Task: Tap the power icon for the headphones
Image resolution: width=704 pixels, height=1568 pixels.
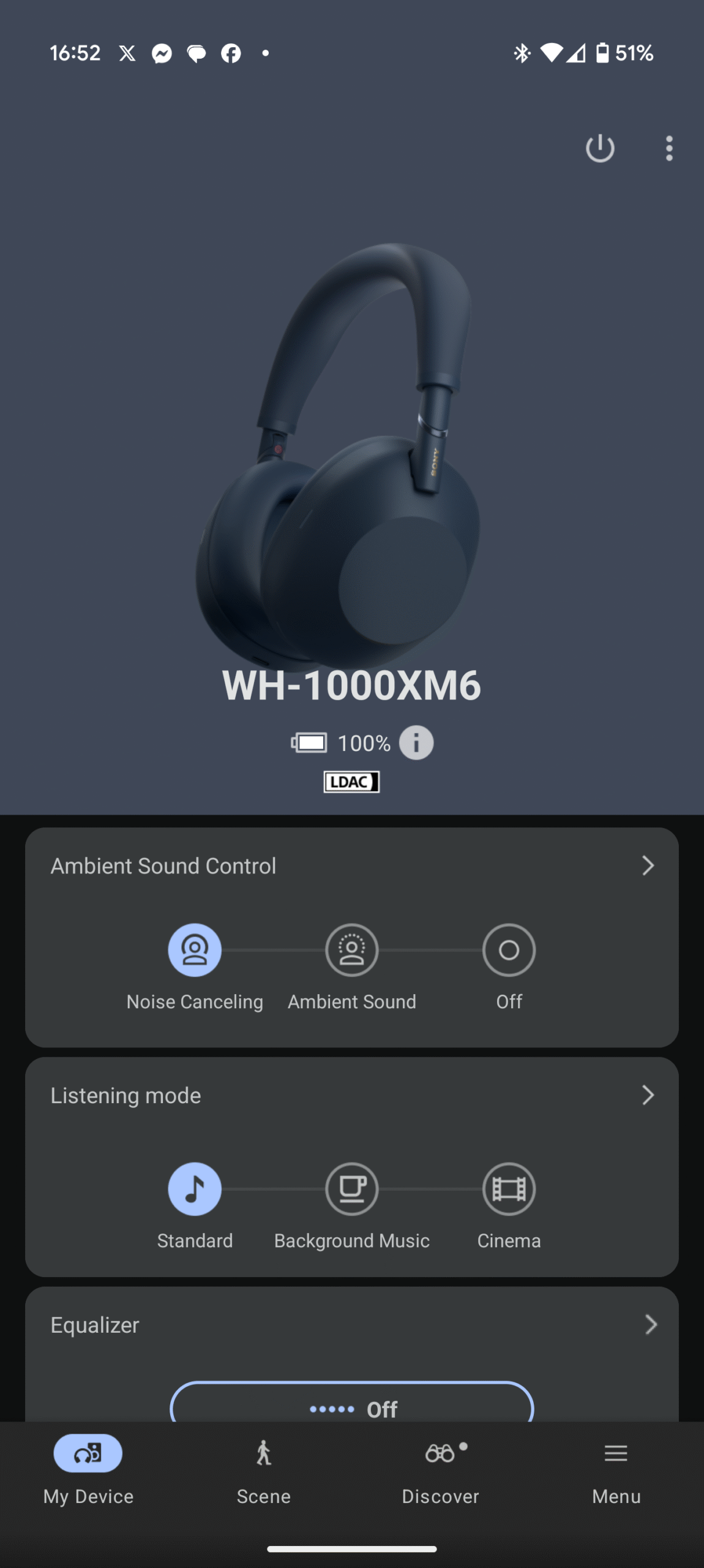Action: coord(599,148)
